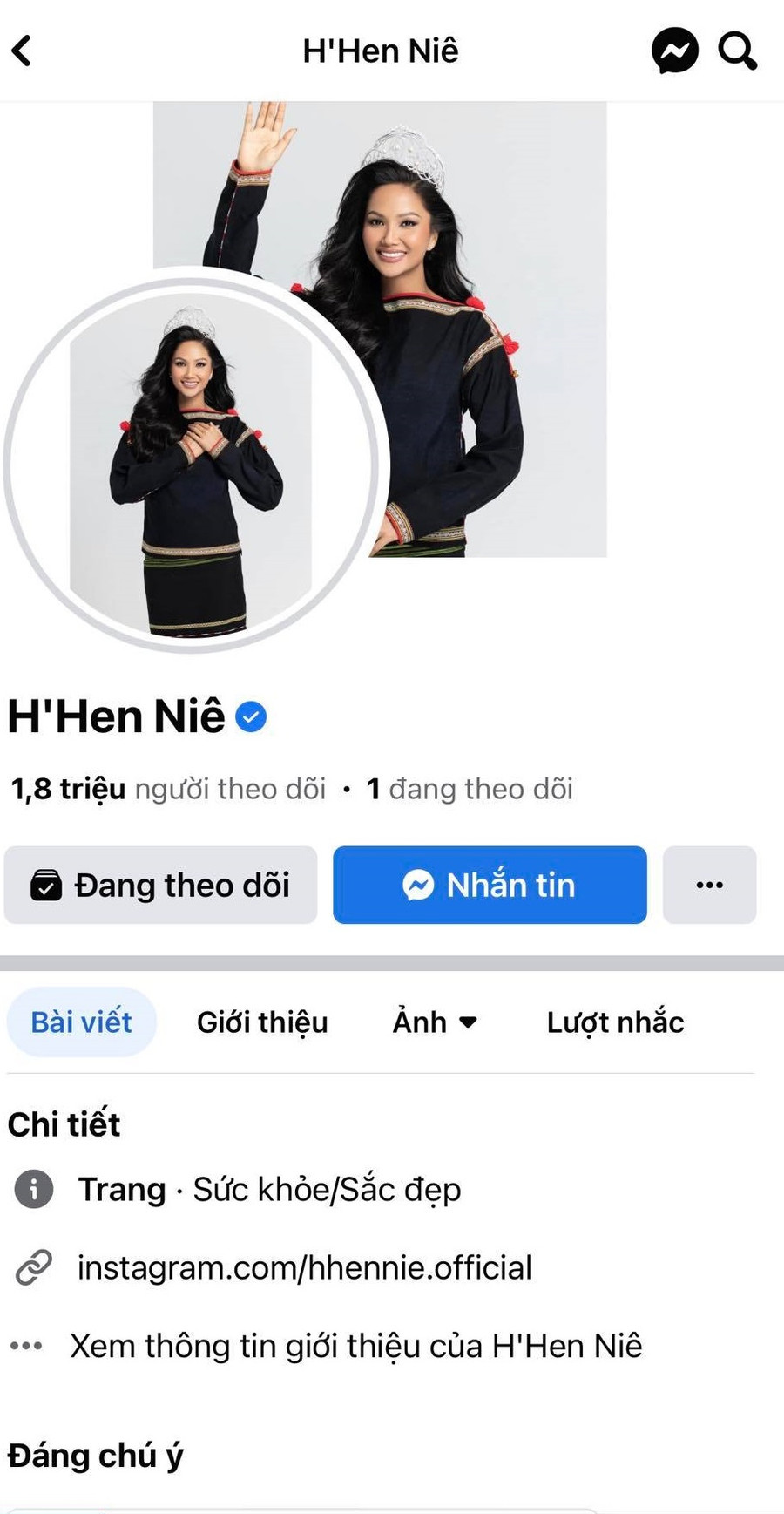Go back using the top-left arrow
The width and height of the screenshot is (784, 1514).
pos(22,51)
